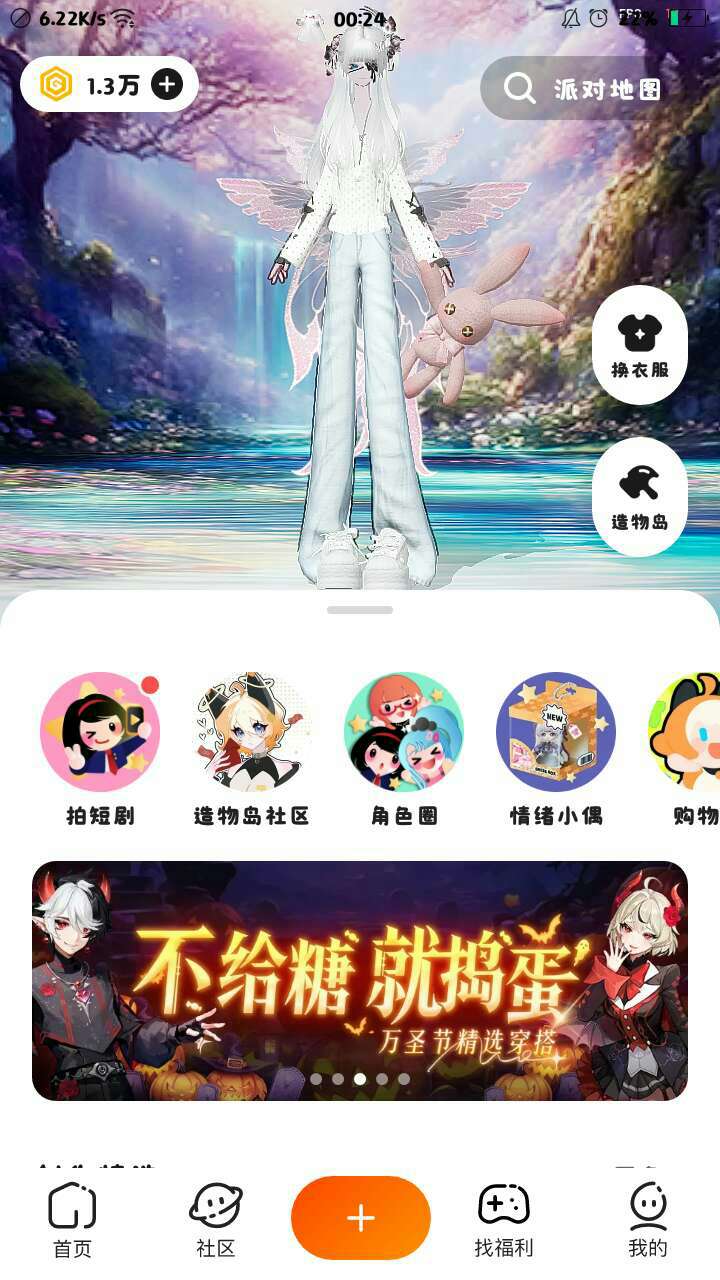Image resolution: width=720 pixels, height=1280 pixels.
Task: Open the 换衣服 outfit changer
Action: click(640, 345)
